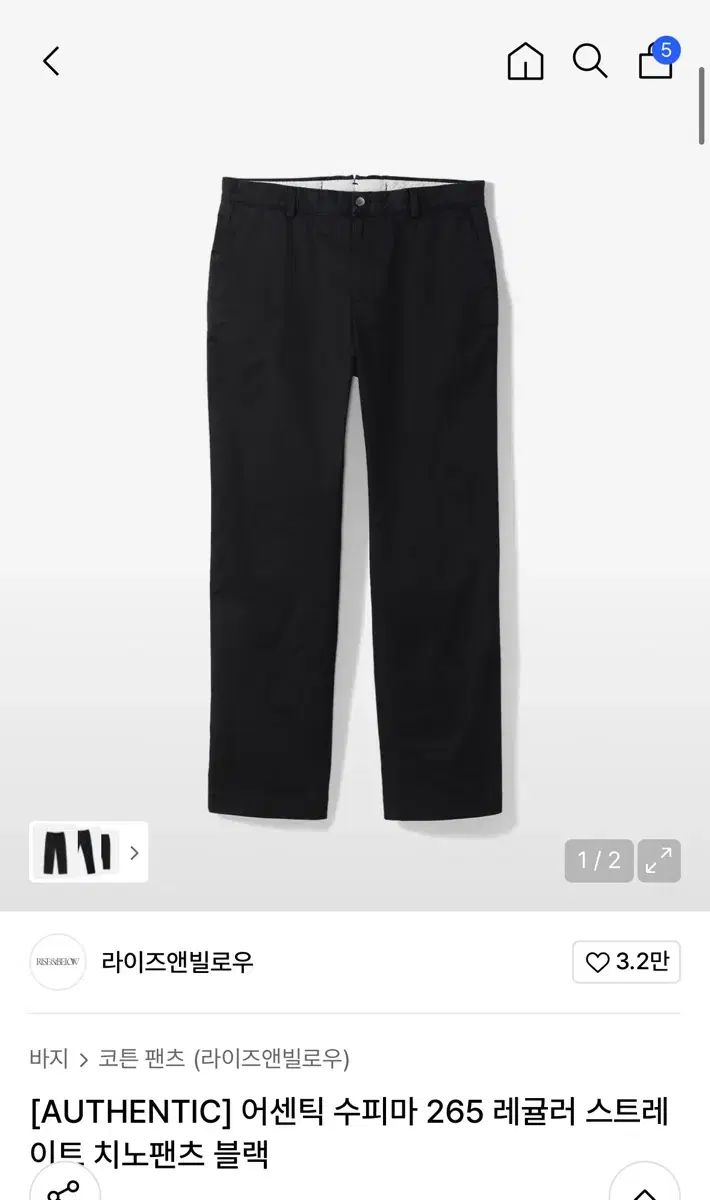Open the 라이즈앤빌로우 brand page
Viewport: 710px width, 1200px height.
tap(177, 962)
